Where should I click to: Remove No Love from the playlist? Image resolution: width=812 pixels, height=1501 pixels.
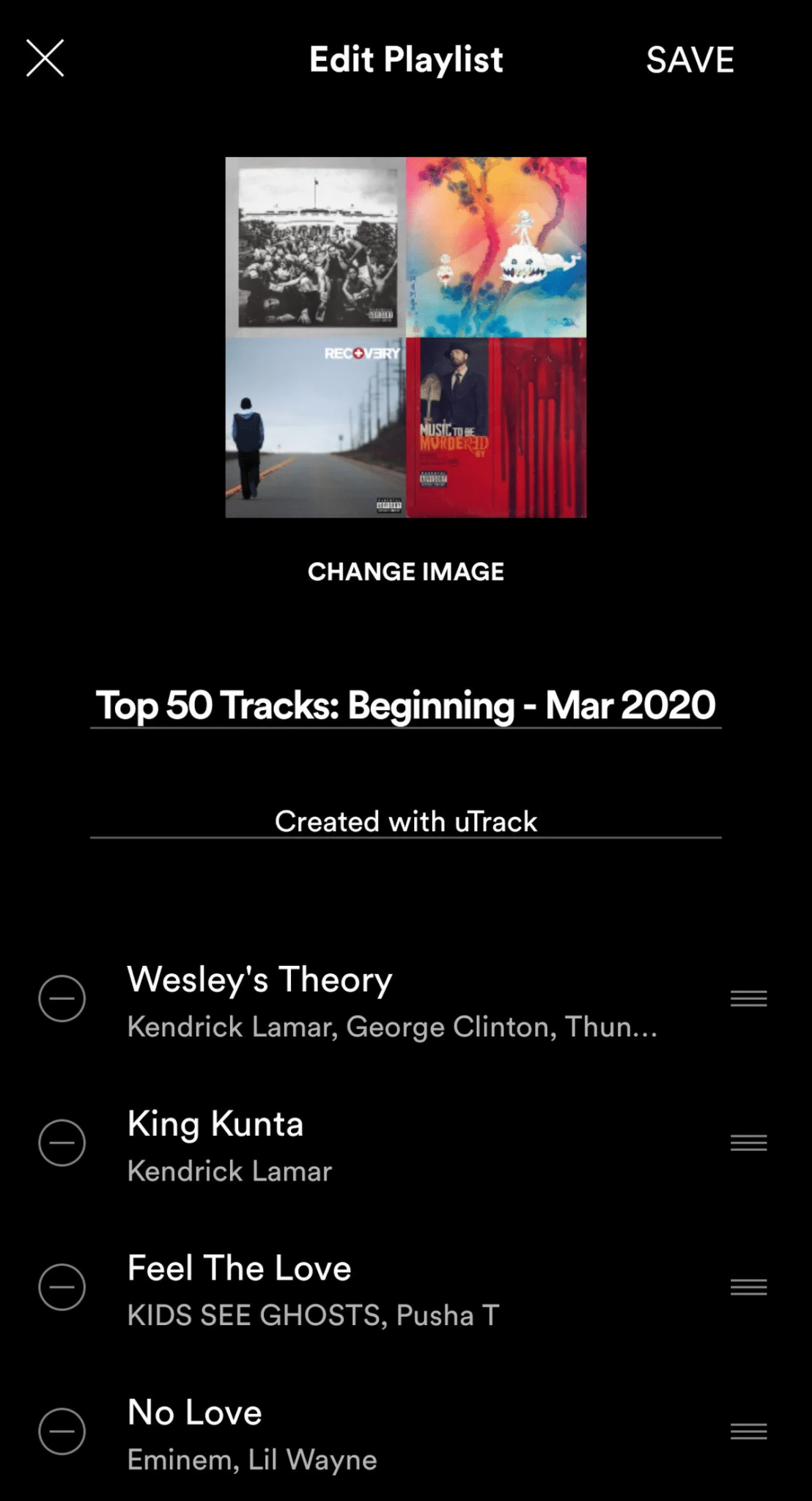(62, 1431)
